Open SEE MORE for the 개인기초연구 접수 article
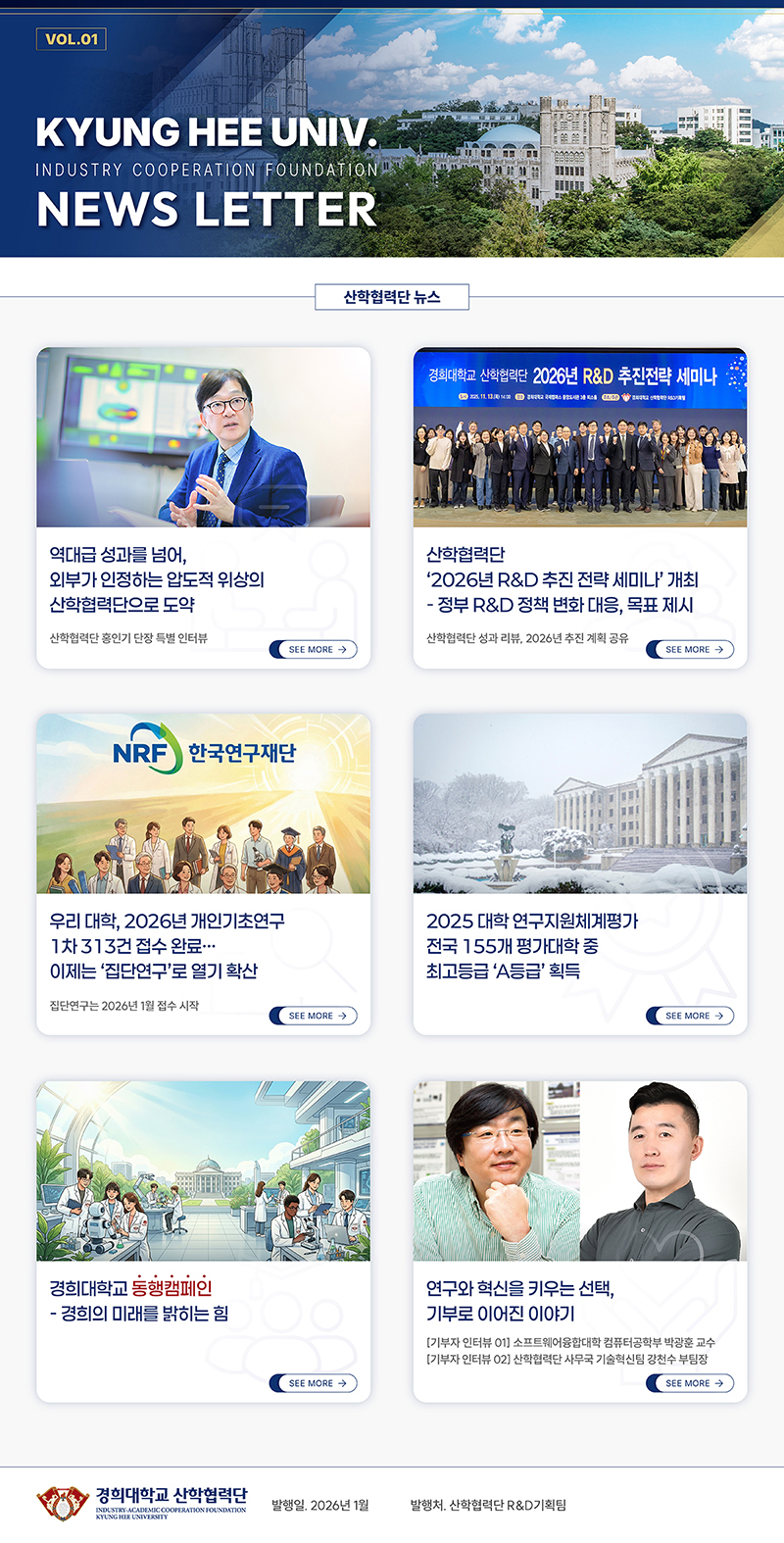The height and width of the screenshot is (1543, 784). (313, 1016)
